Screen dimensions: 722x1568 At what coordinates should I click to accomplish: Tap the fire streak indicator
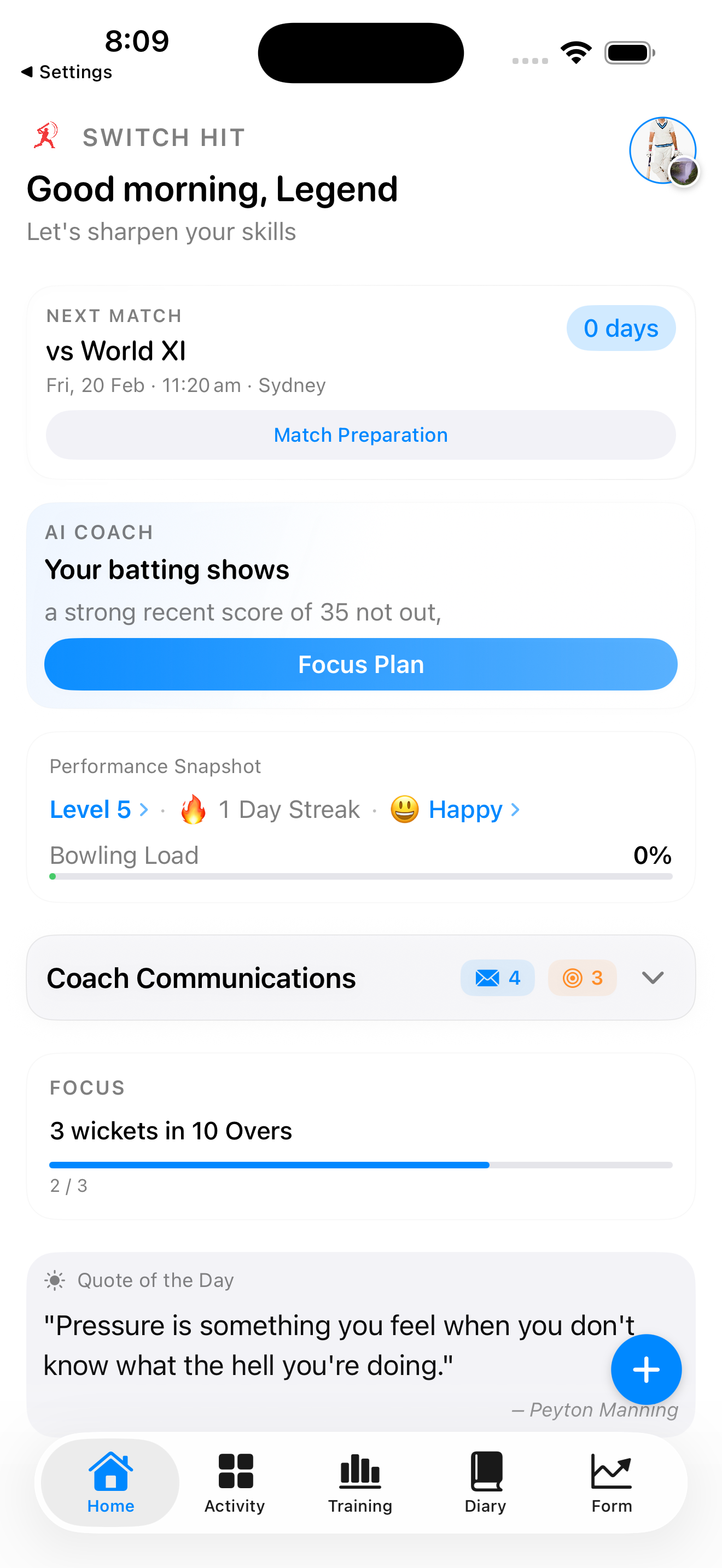(x=193, y=809)
